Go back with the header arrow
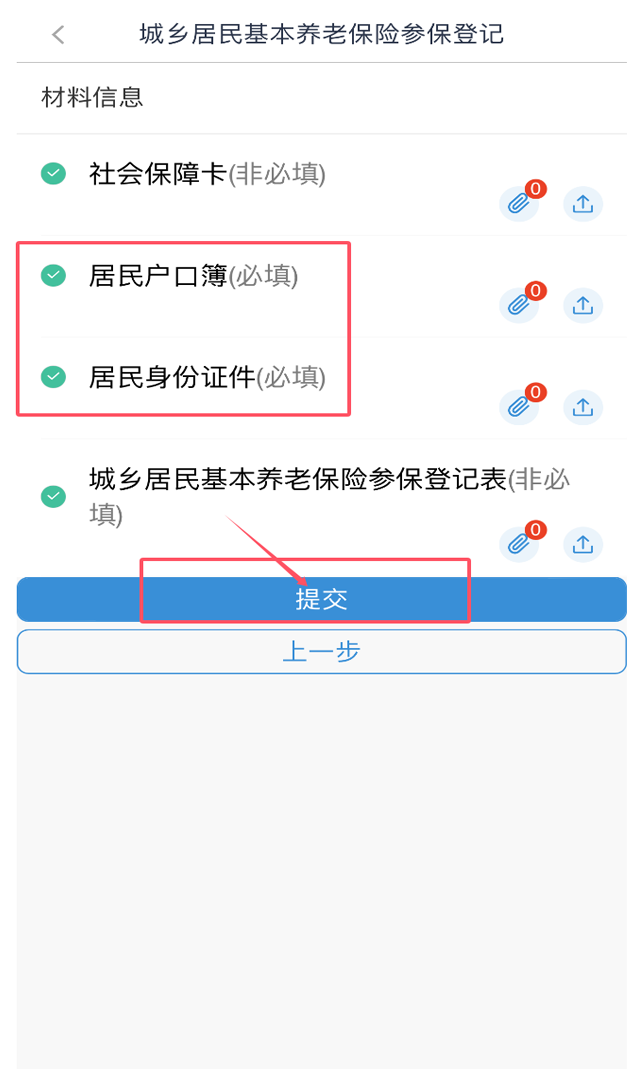Viewport: 638px width, 1069px height. (58, 35)
